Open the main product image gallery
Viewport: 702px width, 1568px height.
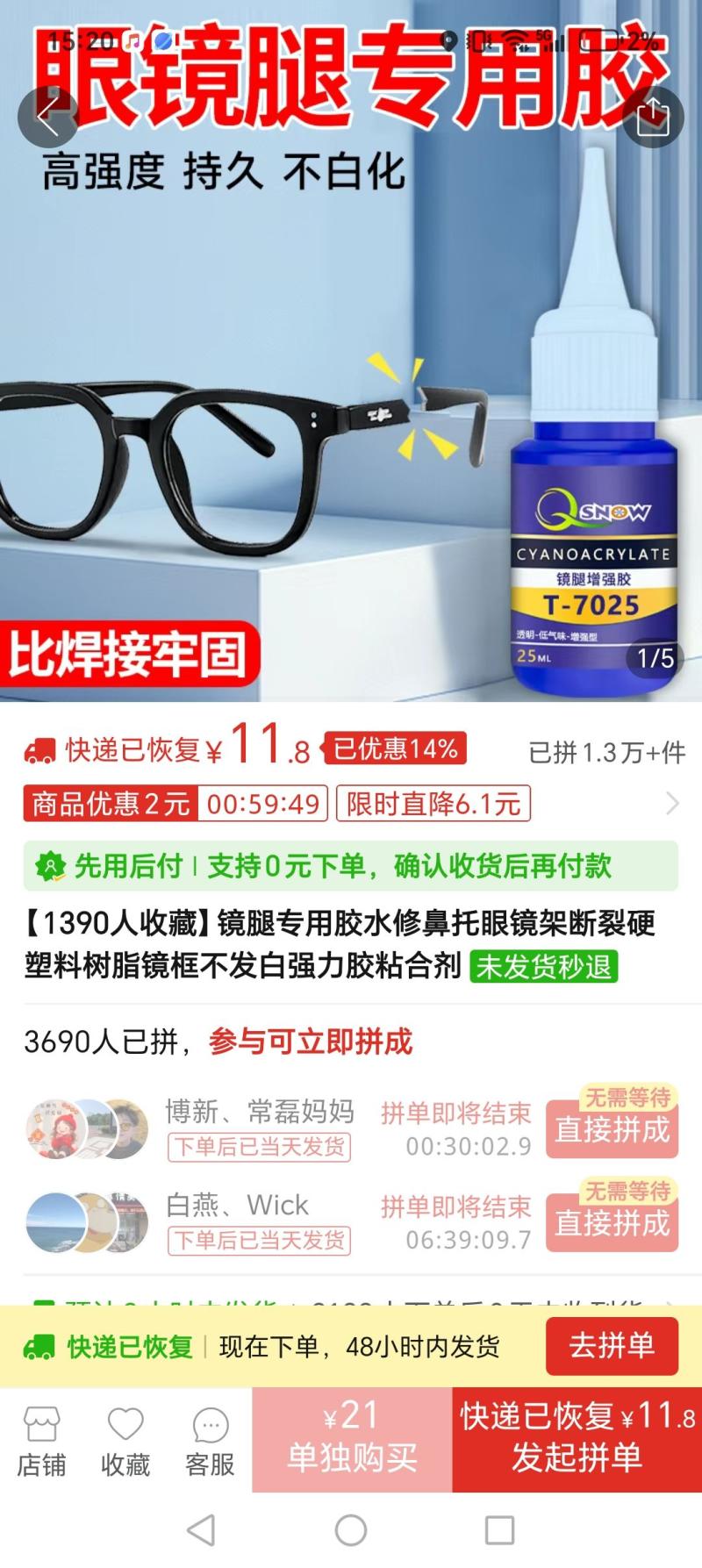tap(351, 395)
